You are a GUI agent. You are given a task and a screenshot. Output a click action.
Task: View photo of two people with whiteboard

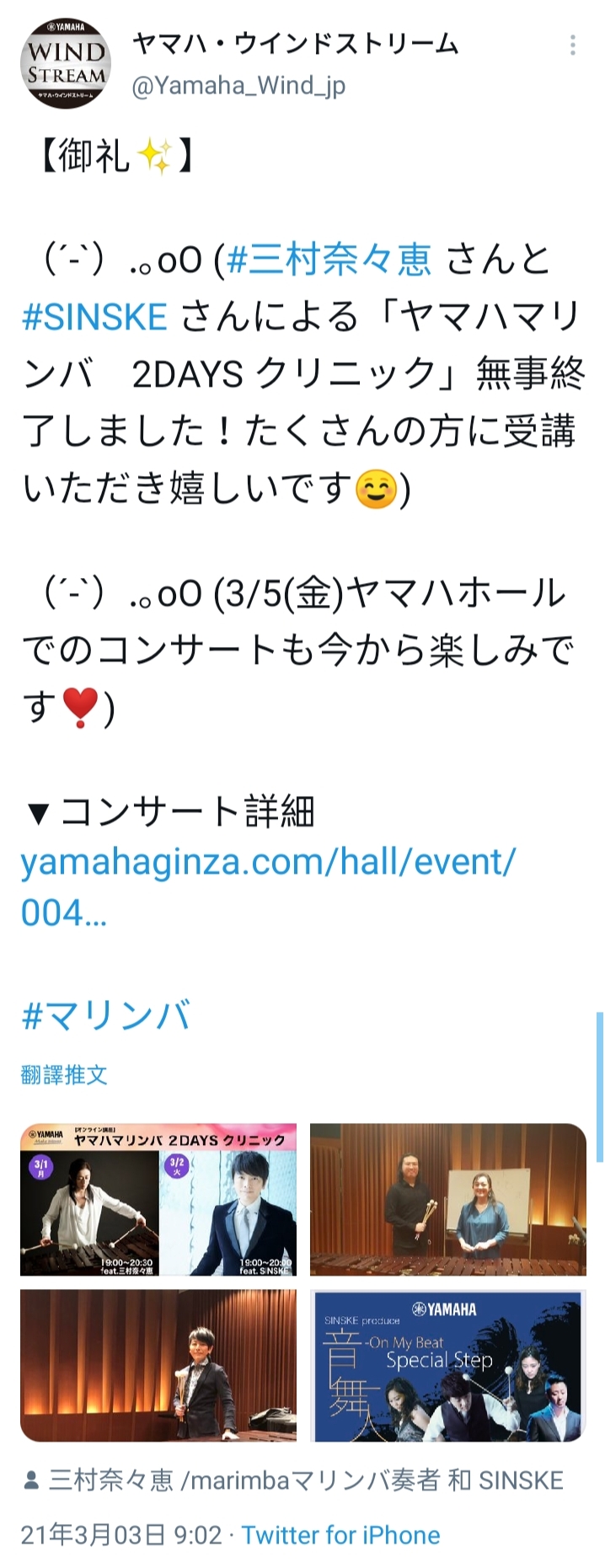pyautogui.click(x=447, y=1199)
